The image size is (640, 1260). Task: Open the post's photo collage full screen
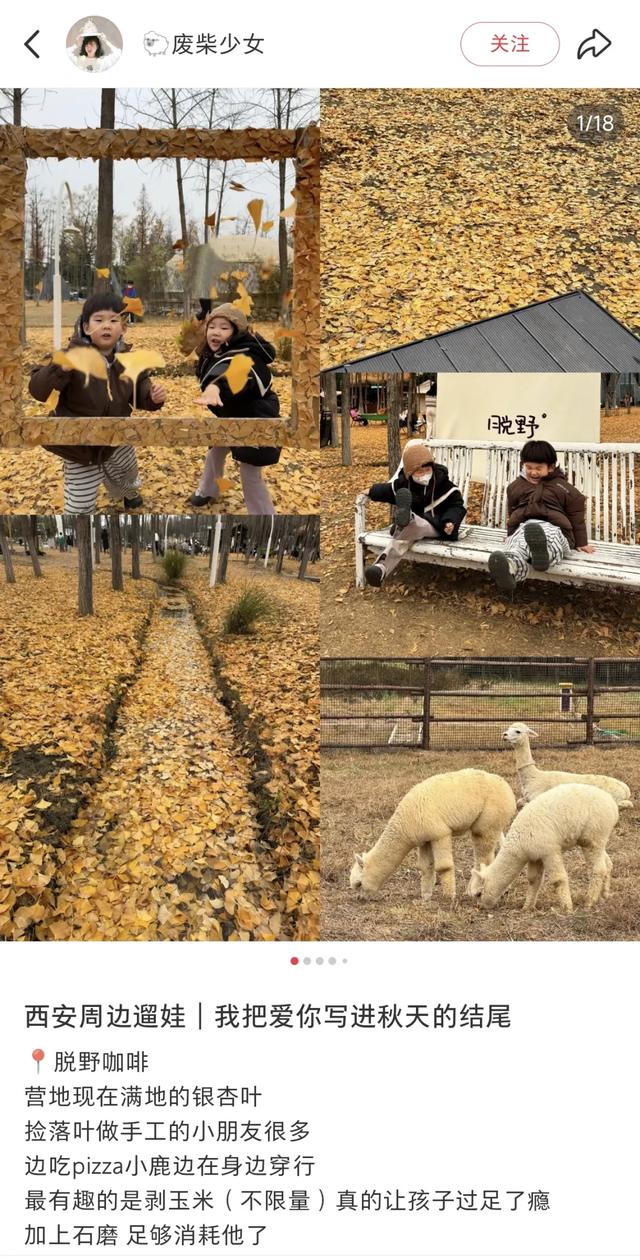320,514
